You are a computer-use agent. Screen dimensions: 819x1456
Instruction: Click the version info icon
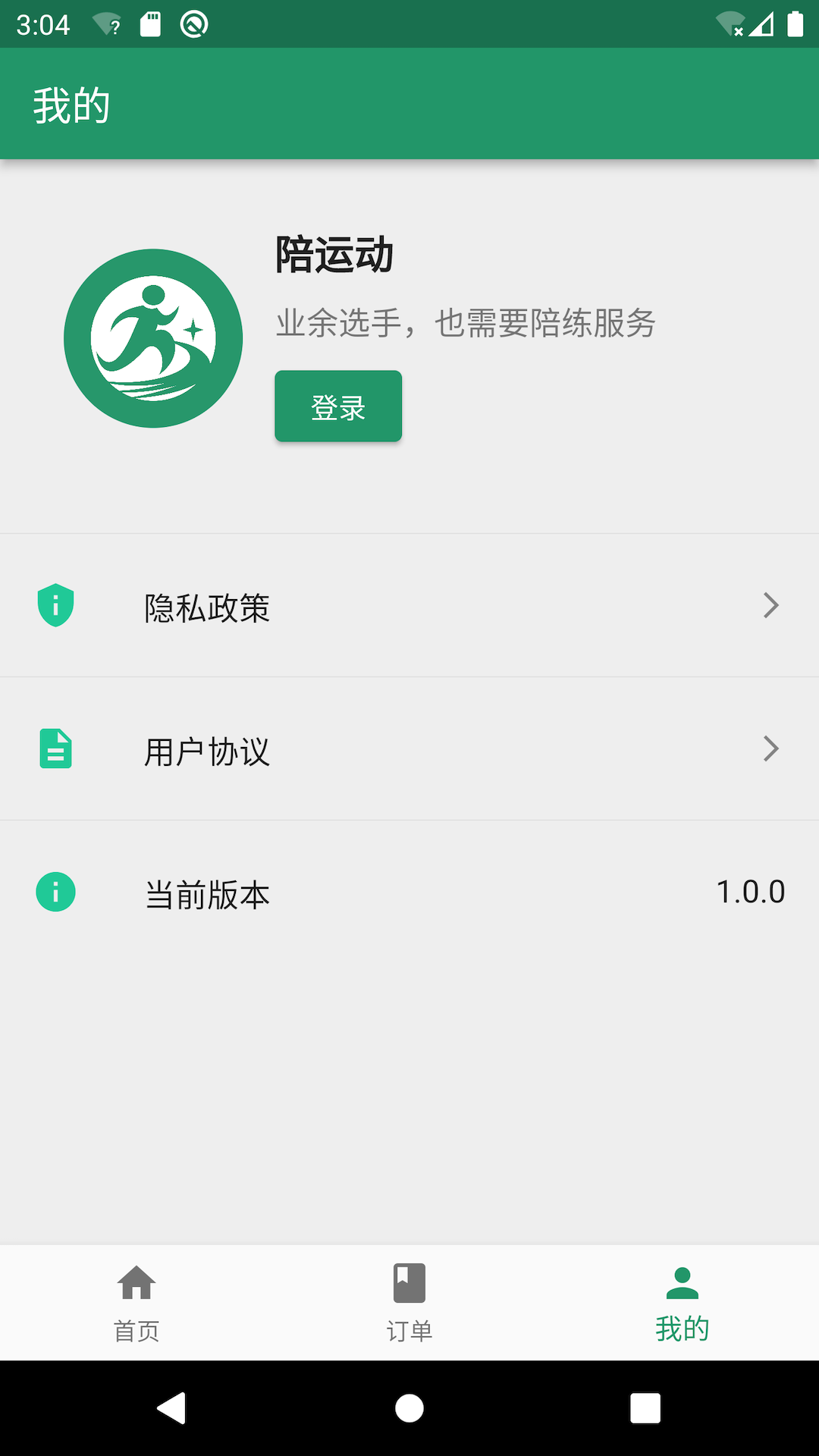(x=55, y=892)
